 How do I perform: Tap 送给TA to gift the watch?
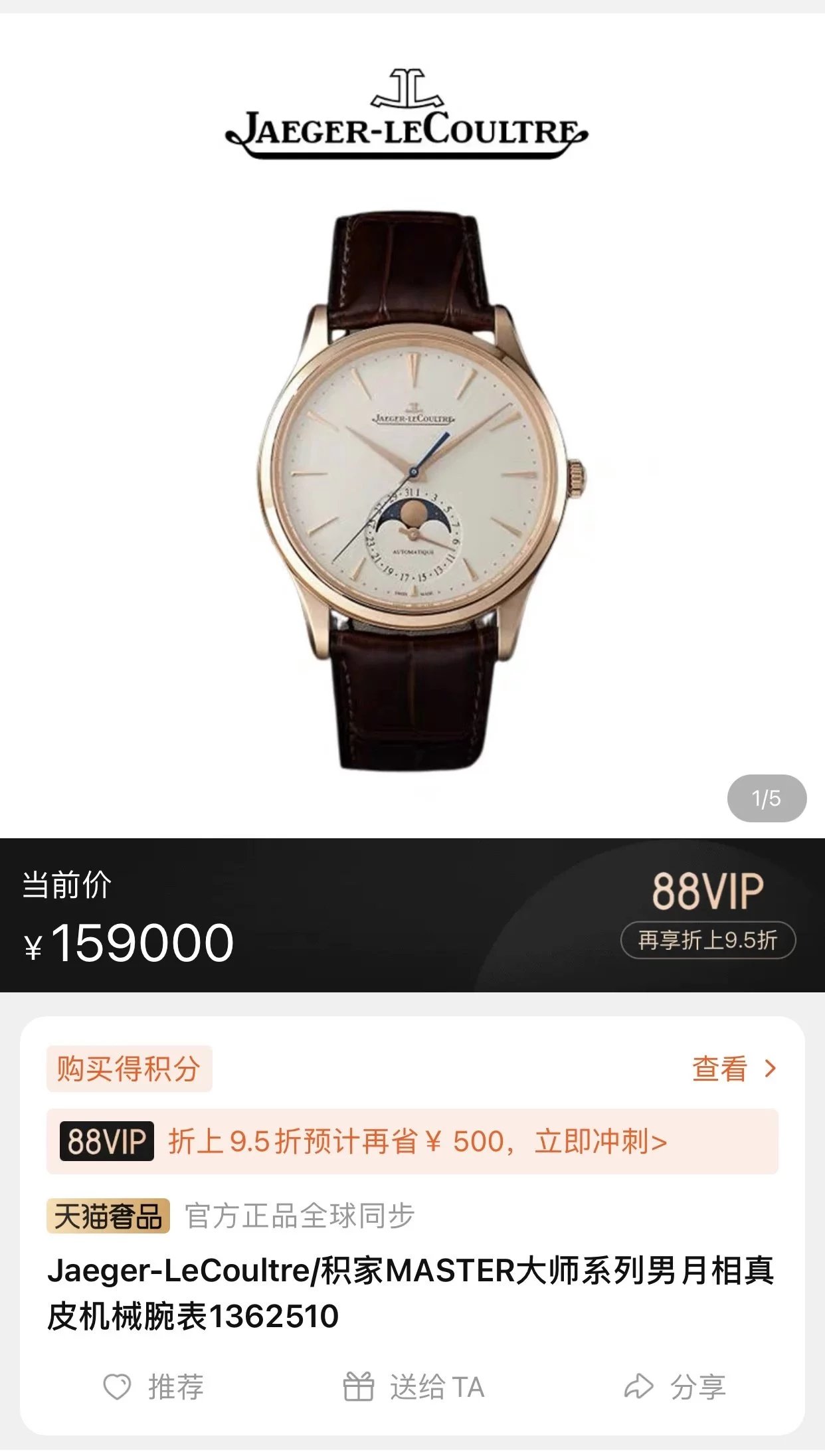click(414, 1387)
